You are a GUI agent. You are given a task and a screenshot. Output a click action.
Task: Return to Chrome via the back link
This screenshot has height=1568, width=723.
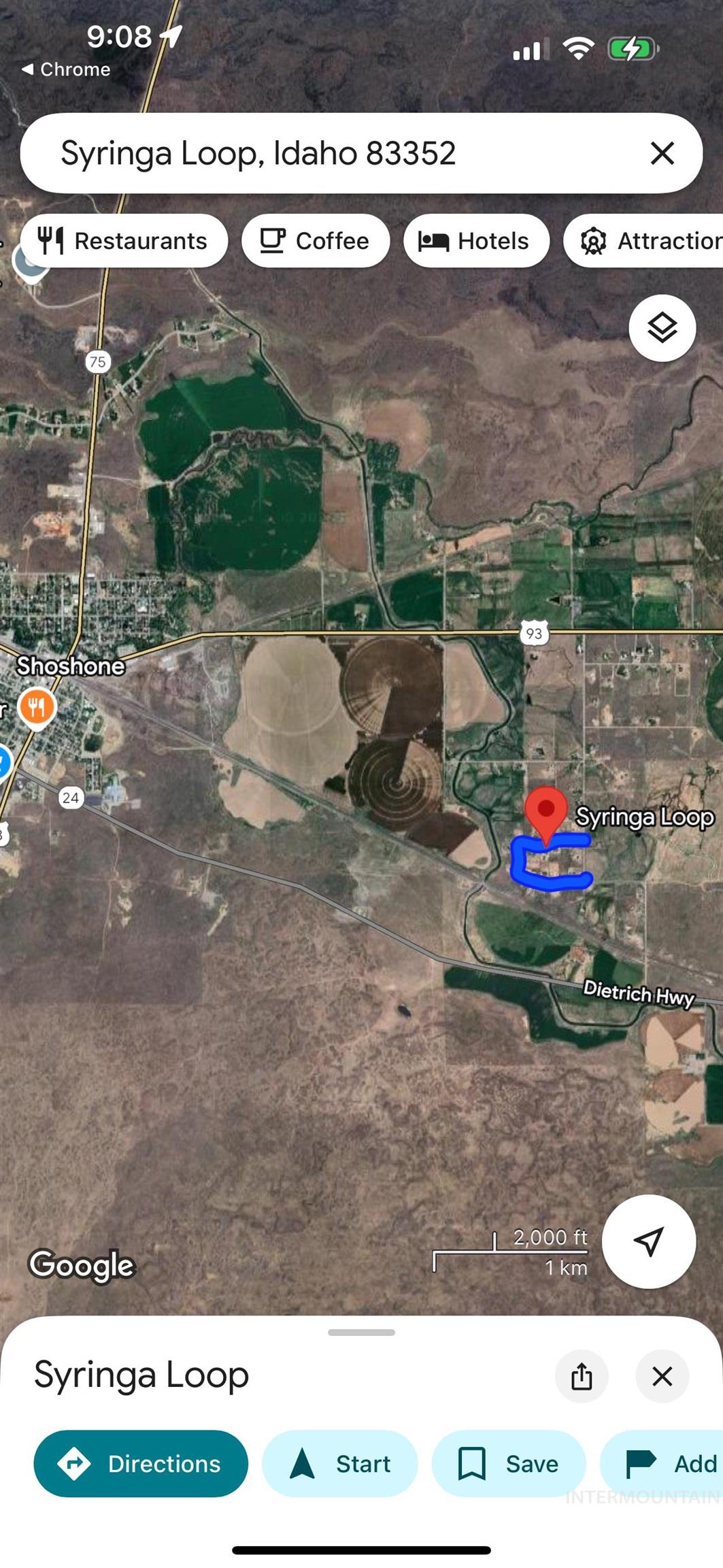(x=66, y=69)
